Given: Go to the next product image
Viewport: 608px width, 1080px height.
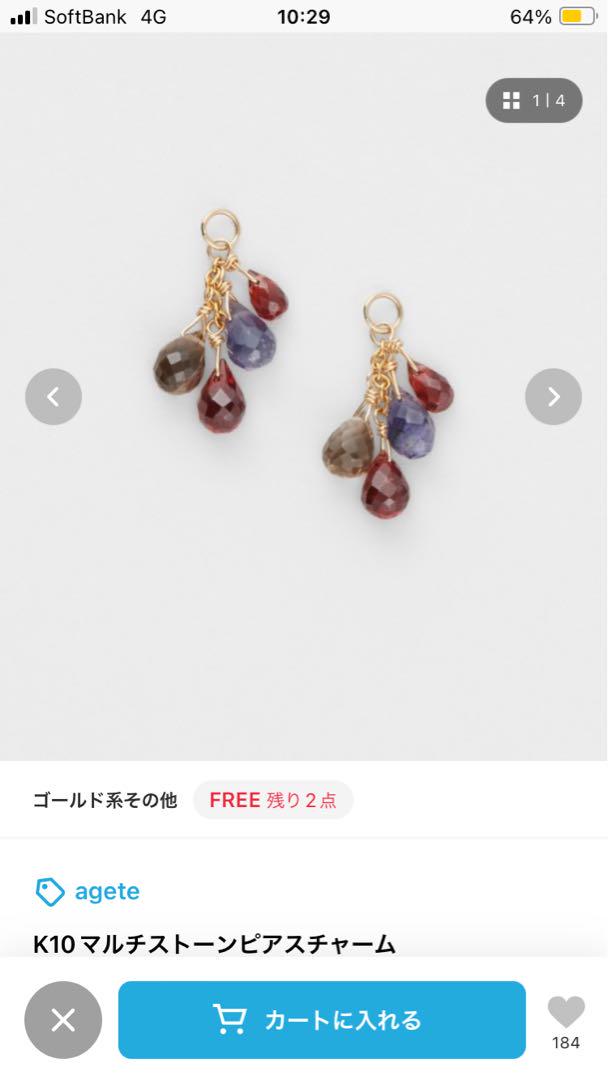Looking at the screenshot, I should (553, 397).
